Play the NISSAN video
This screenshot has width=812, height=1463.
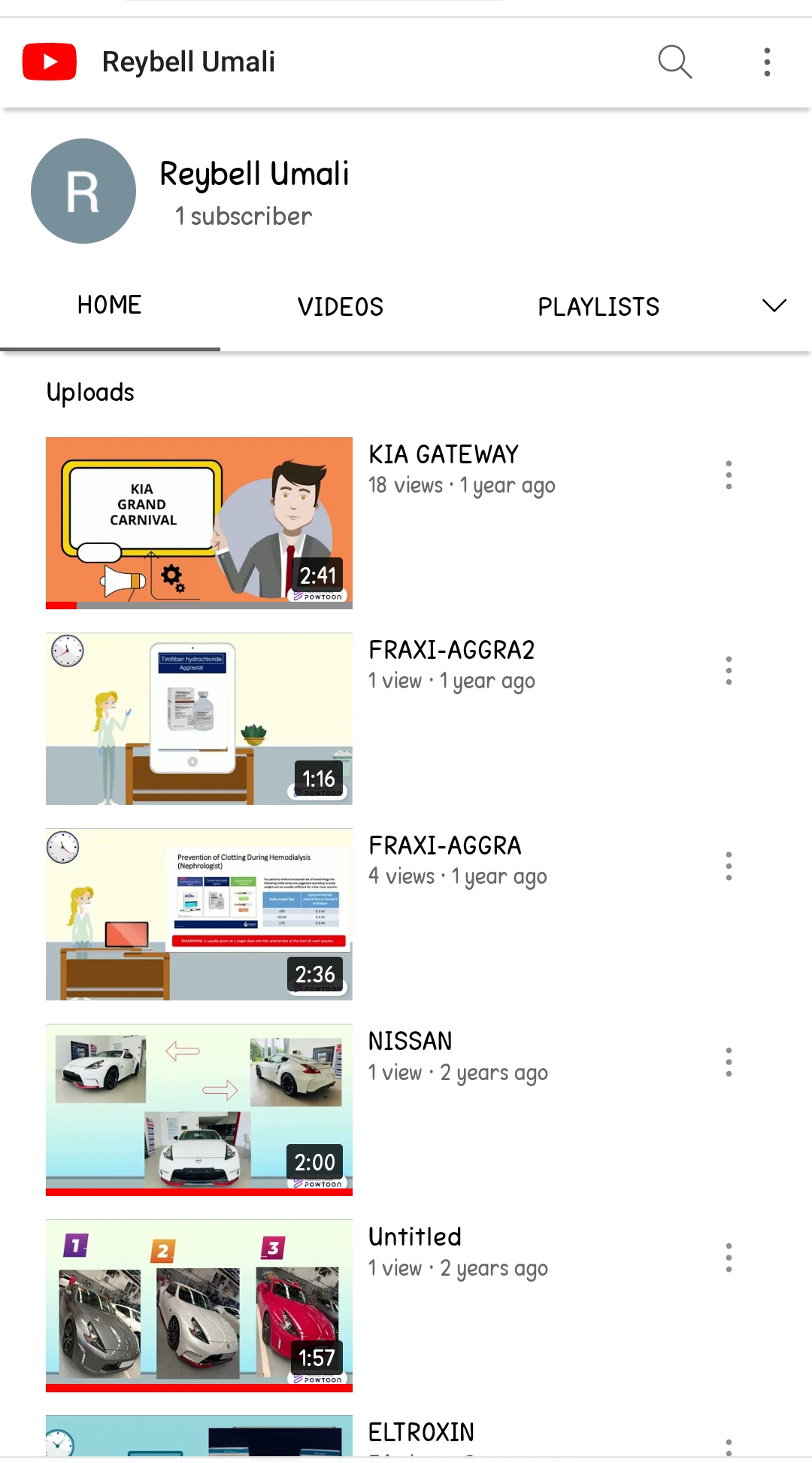click(x=199, y=1109)
